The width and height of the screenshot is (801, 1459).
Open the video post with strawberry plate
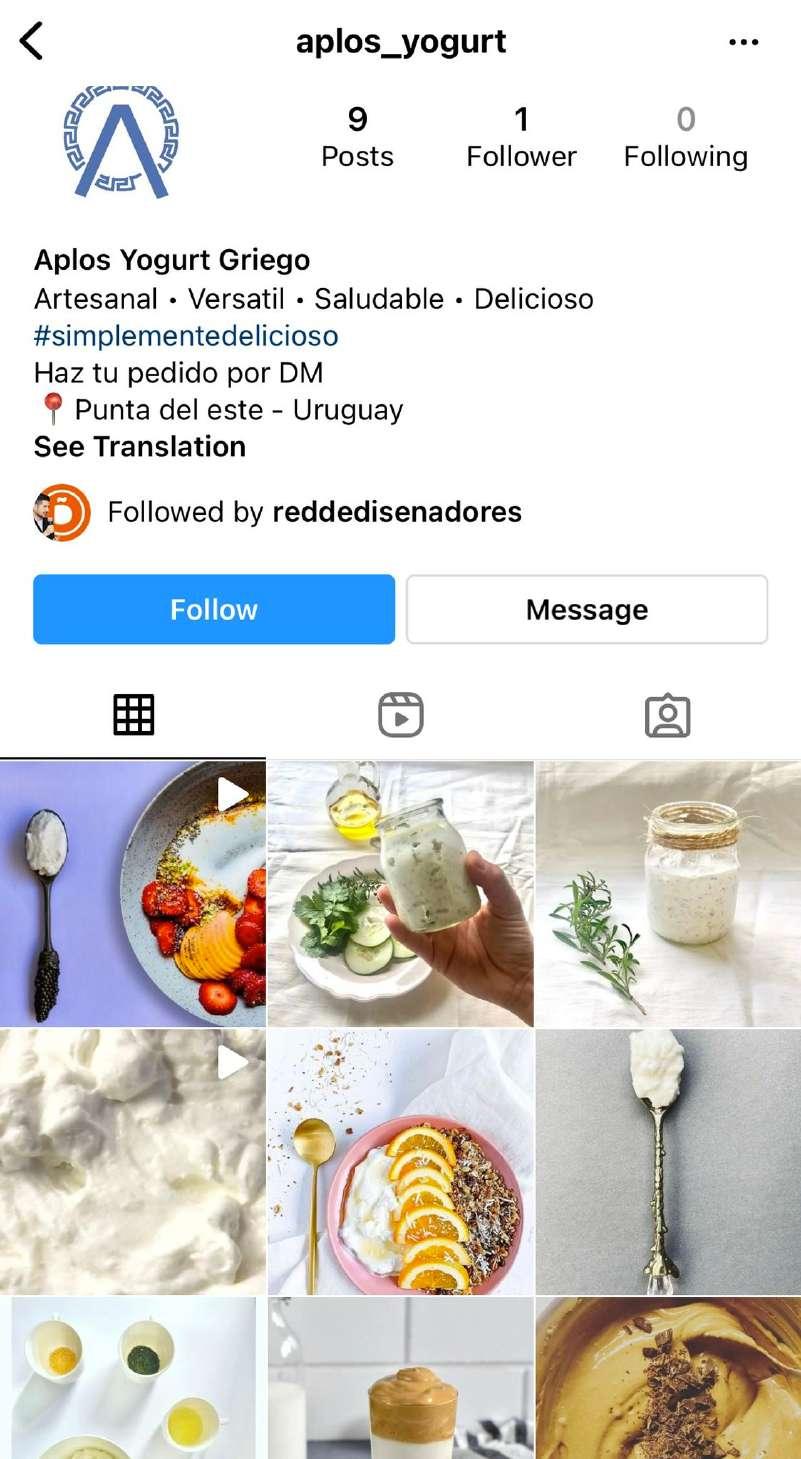tap(133, 893)
